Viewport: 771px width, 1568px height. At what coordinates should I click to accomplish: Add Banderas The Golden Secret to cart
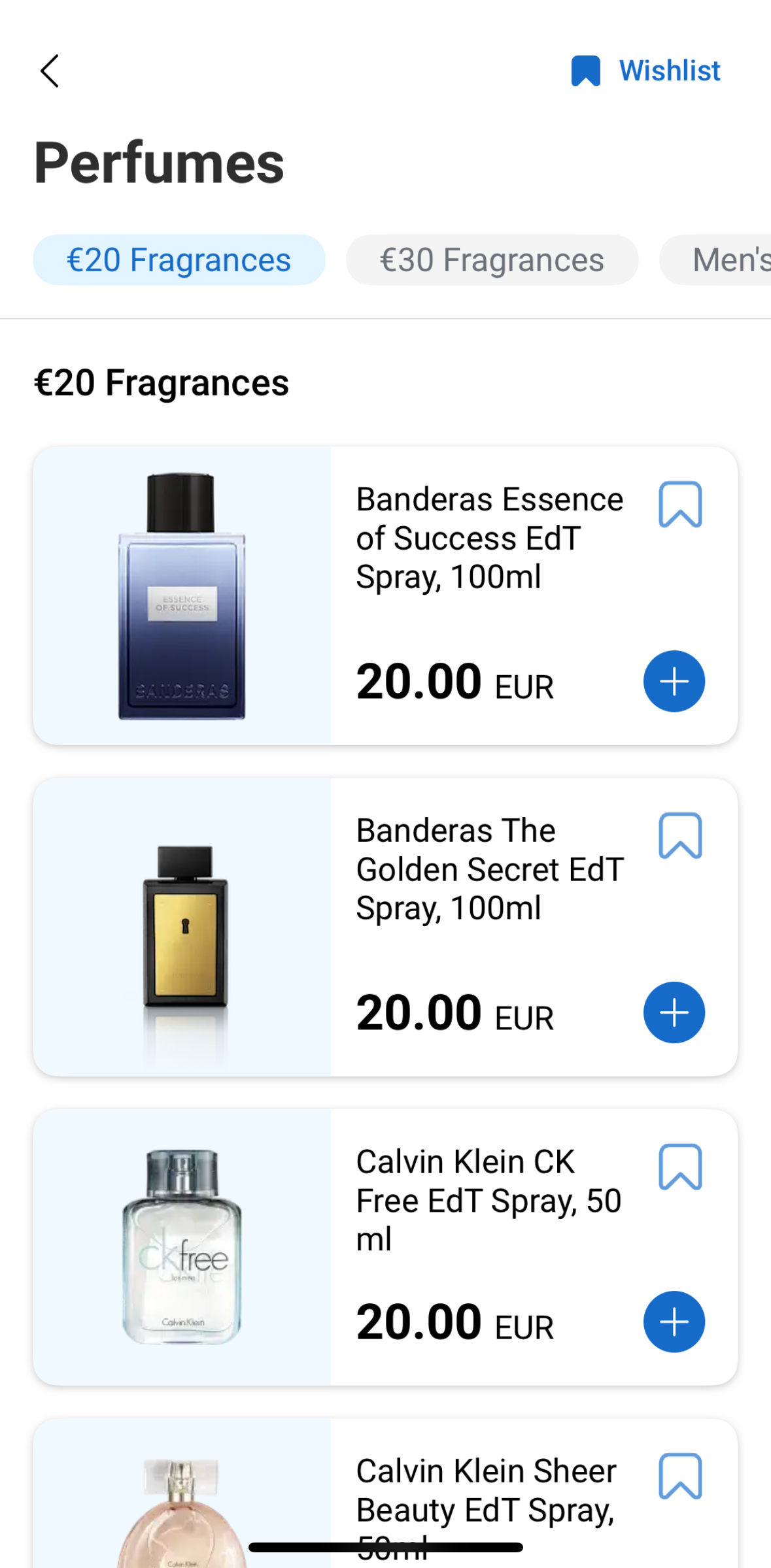click(674, 1012)
